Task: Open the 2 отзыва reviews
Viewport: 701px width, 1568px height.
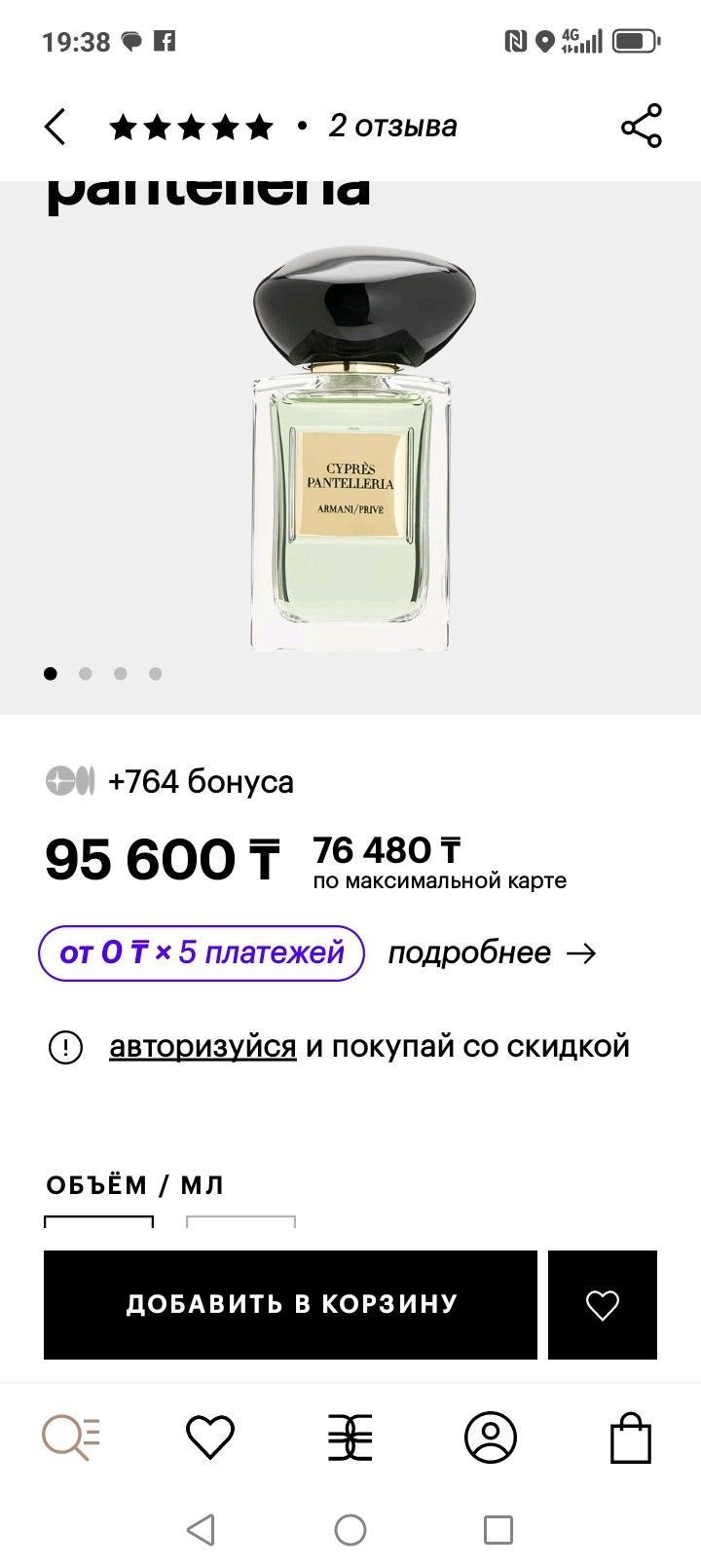Action: [391, 127]
